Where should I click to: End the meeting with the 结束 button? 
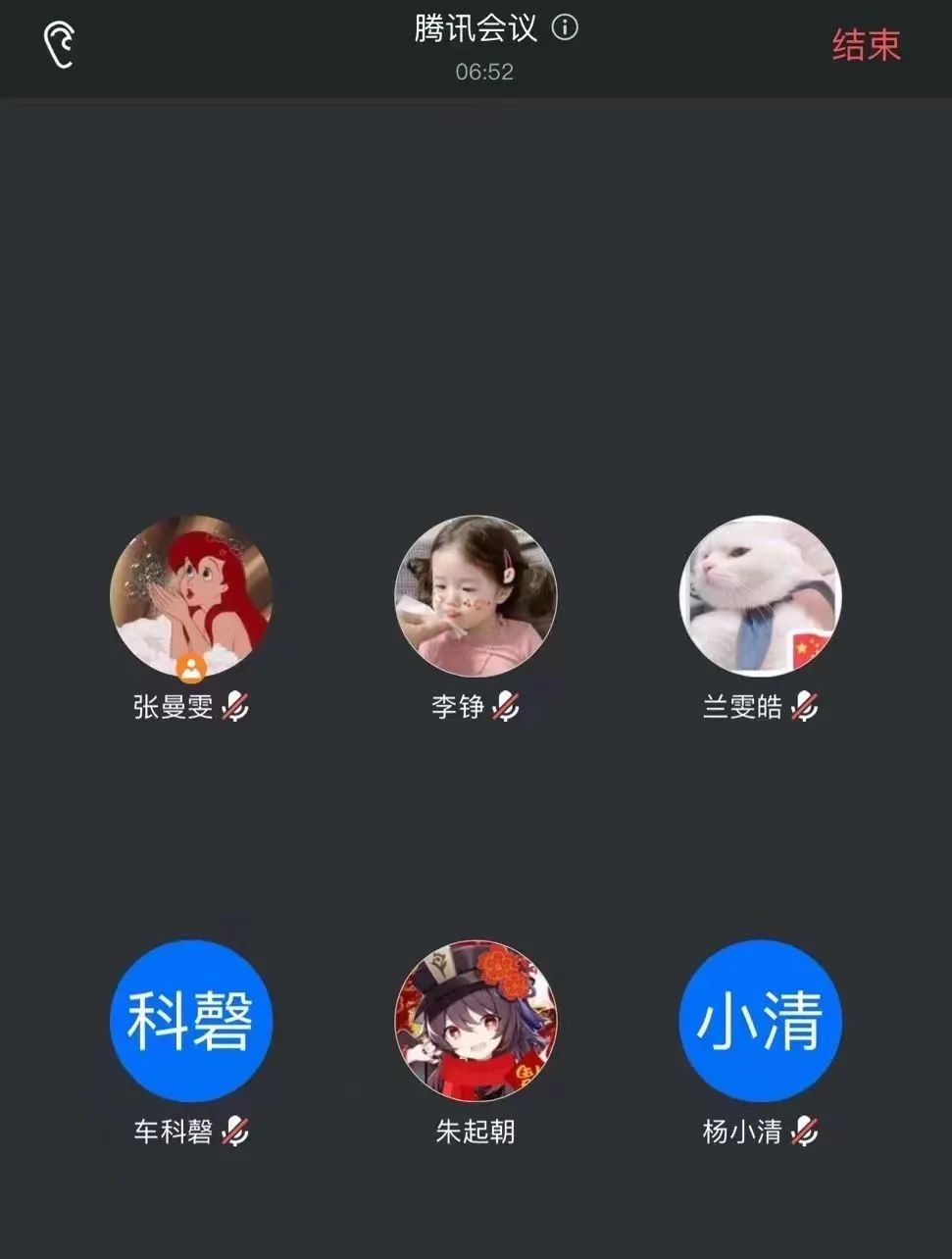866,45
